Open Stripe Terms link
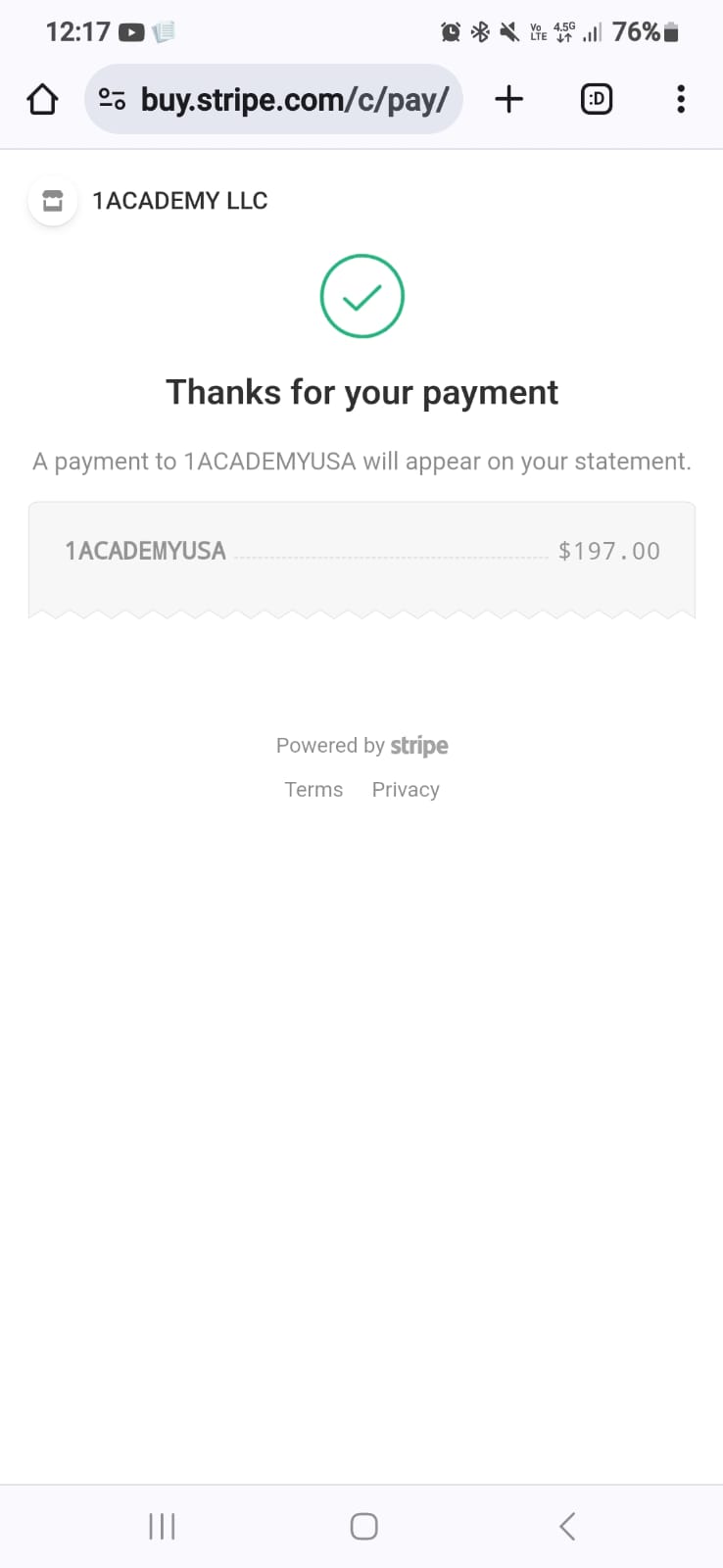 [x=313, y=790]
